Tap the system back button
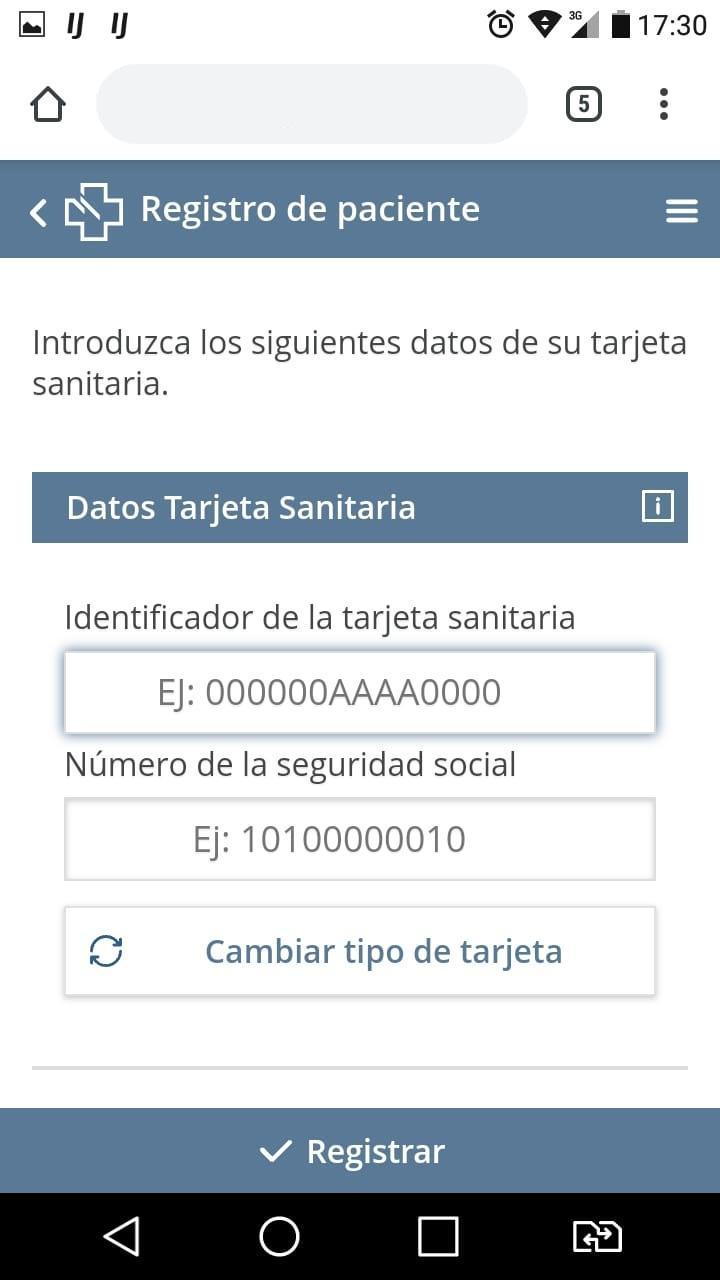 point(121,1237)
